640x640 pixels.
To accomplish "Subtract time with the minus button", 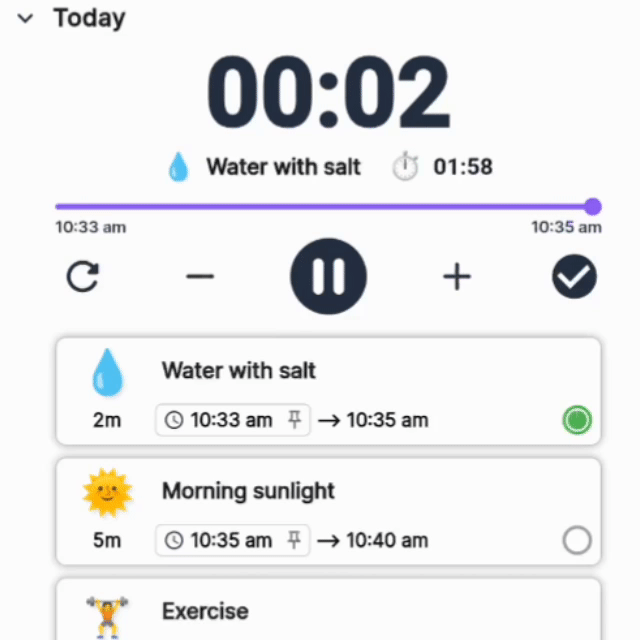I will click(x=200, y=277).
